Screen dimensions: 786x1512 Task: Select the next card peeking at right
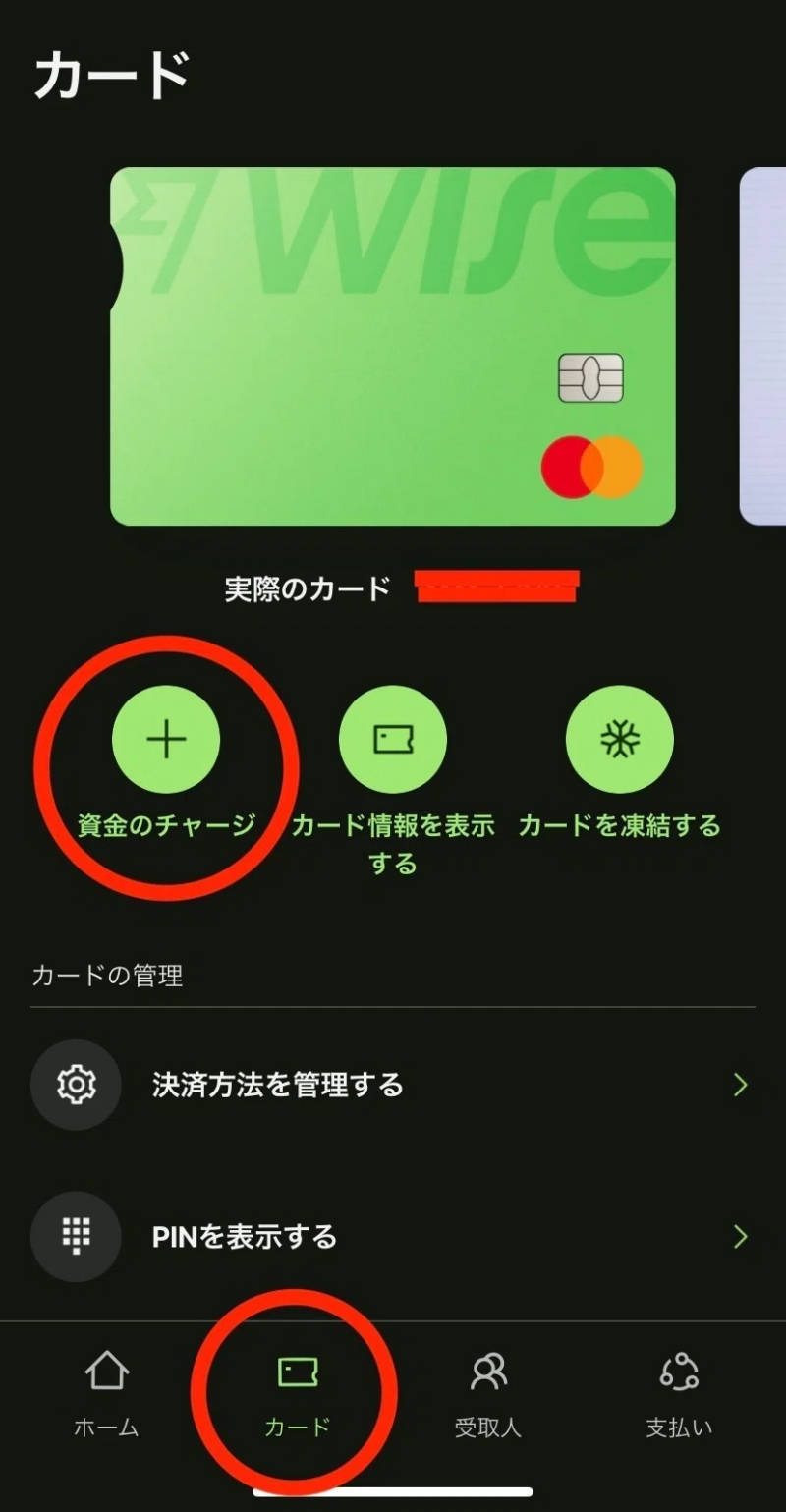click(x=764, y=346)
